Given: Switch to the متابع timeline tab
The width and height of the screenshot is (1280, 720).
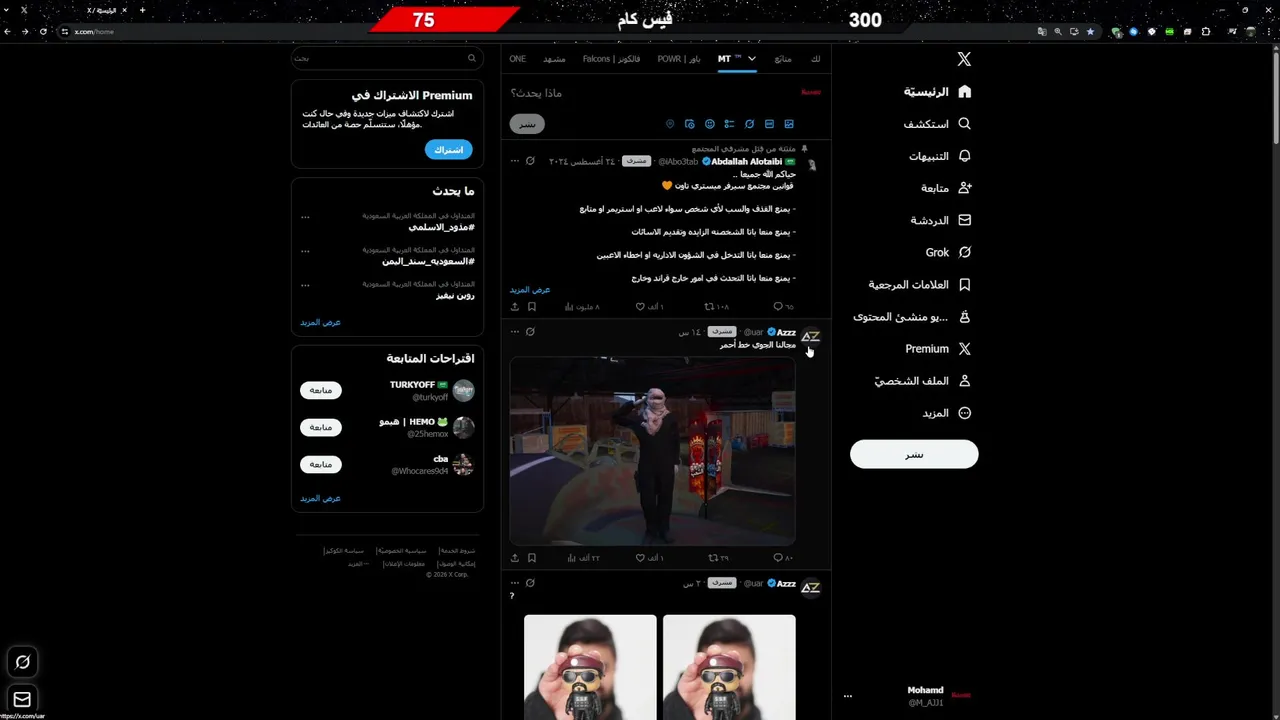Looking at the screenshot, I should tap(782, 59).
